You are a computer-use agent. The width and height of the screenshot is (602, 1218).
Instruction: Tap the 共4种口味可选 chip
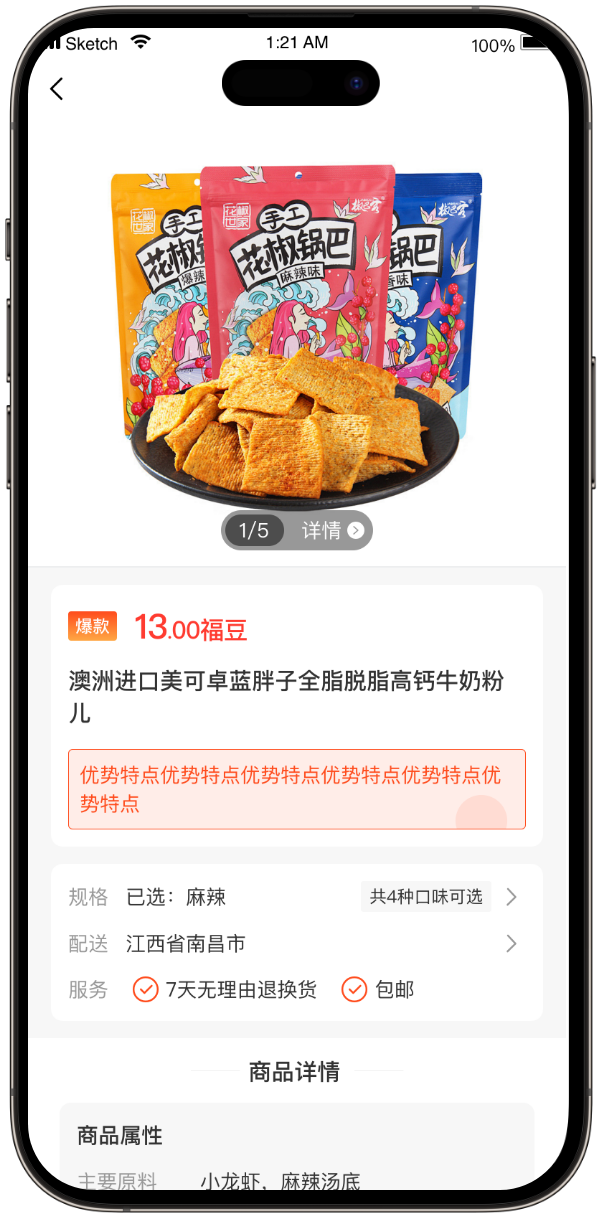click(426, 897)
